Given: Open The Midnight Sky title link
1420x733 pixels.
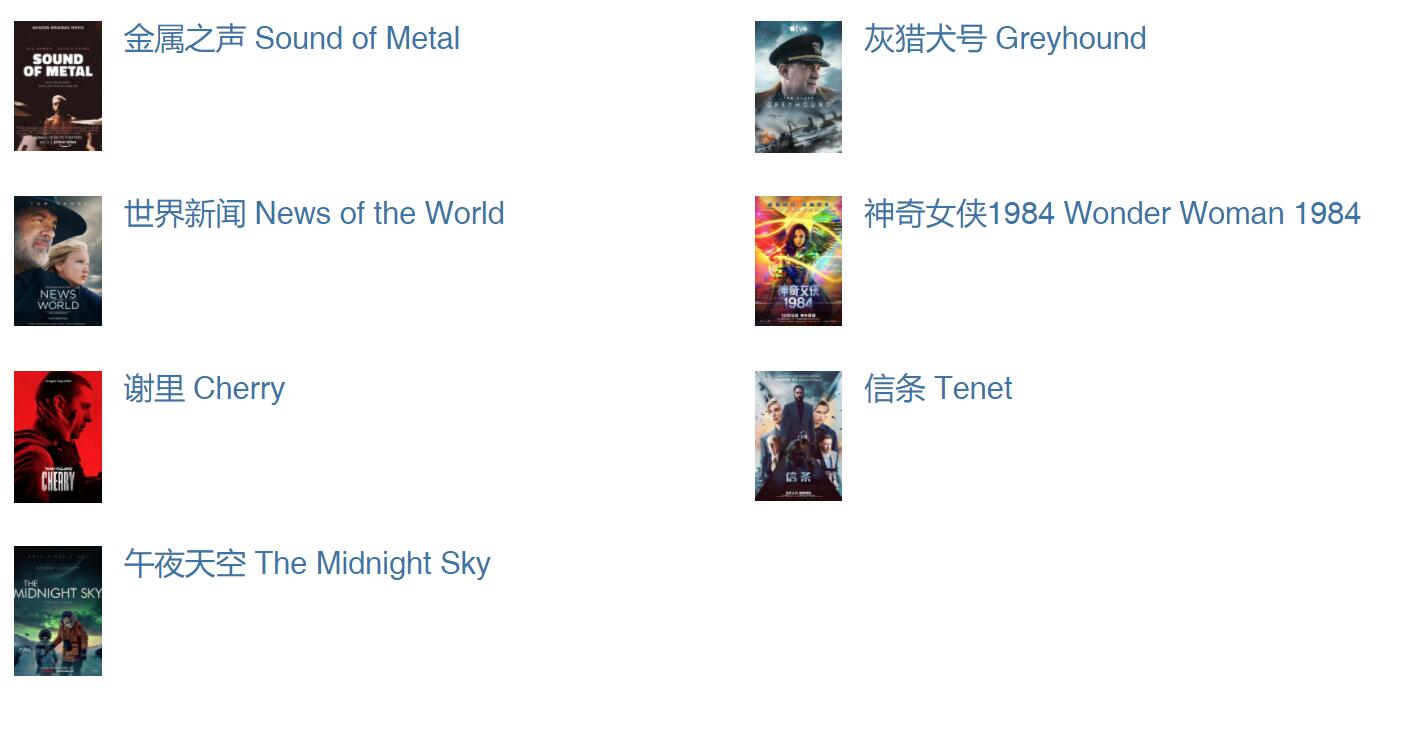Looking at the screenshot, I should (x=306, y=564).
